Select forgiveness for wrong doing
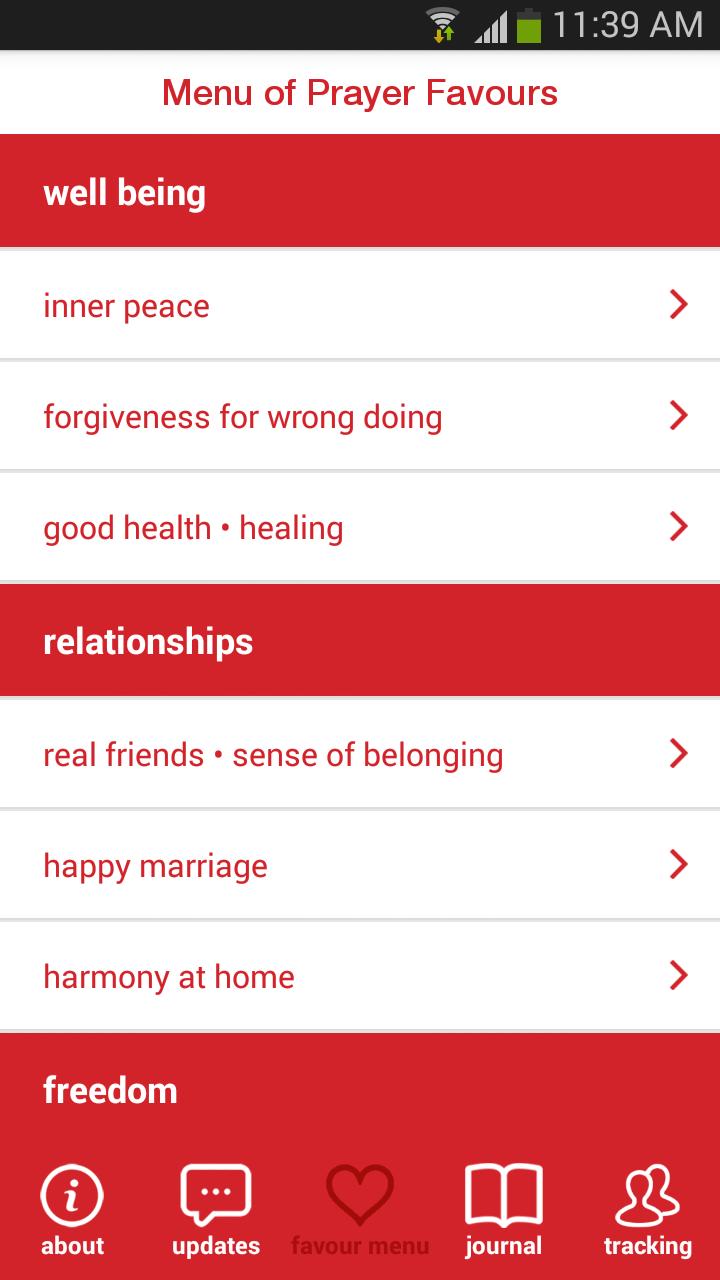 pos(360,416)
